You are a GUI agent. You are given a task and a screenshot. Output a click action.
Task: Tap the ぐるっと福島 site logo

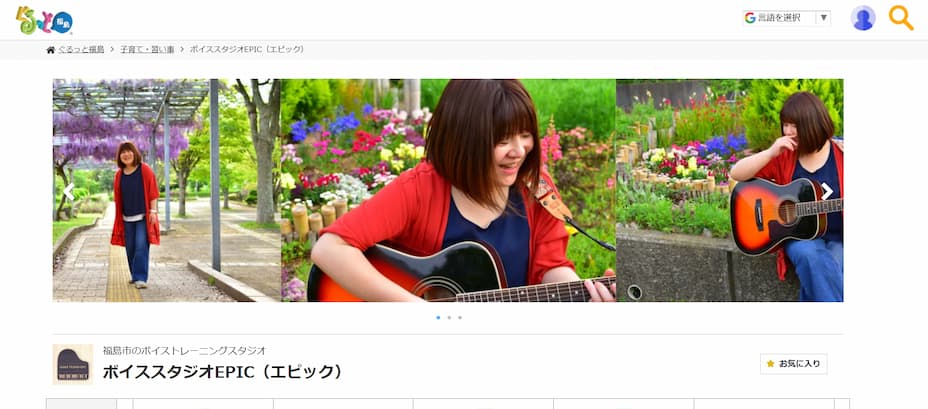point(44,19)
